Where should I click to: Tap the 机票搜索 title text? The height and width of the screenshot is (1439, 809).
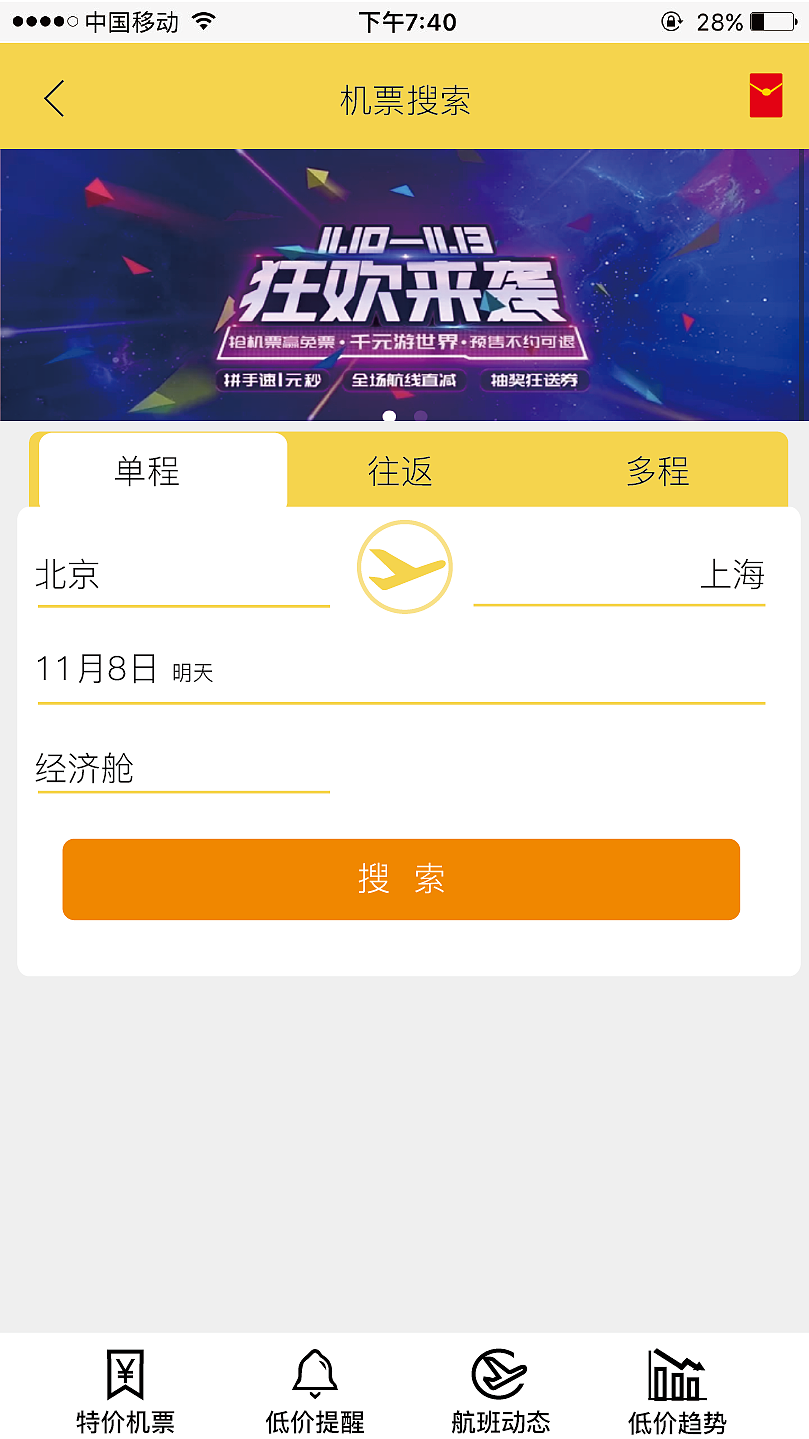tap(404, 96)
